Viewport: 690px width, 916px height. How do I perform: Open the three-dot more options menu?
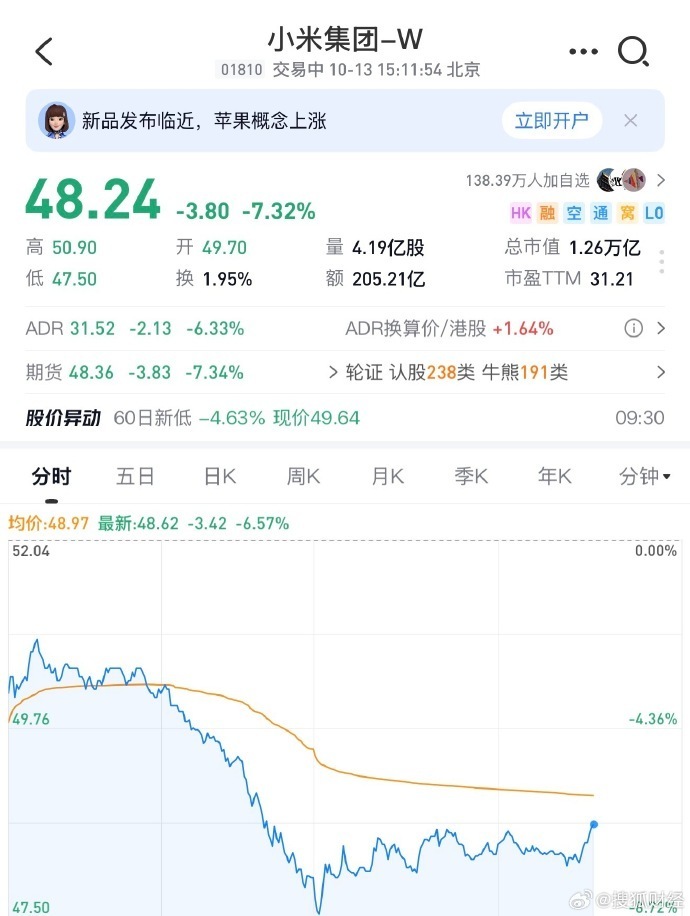click(583, 52)
